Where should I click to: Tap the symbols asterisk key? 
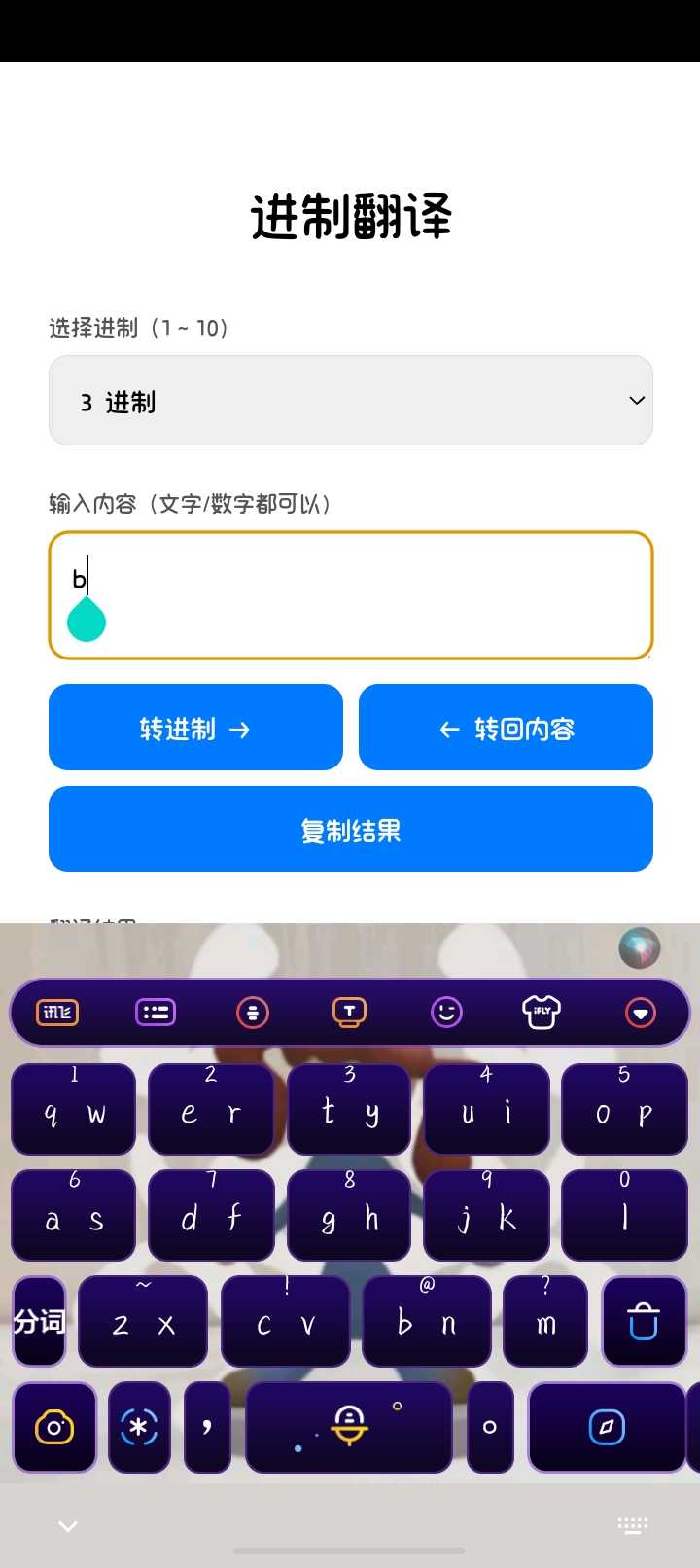pos(138,1427)
